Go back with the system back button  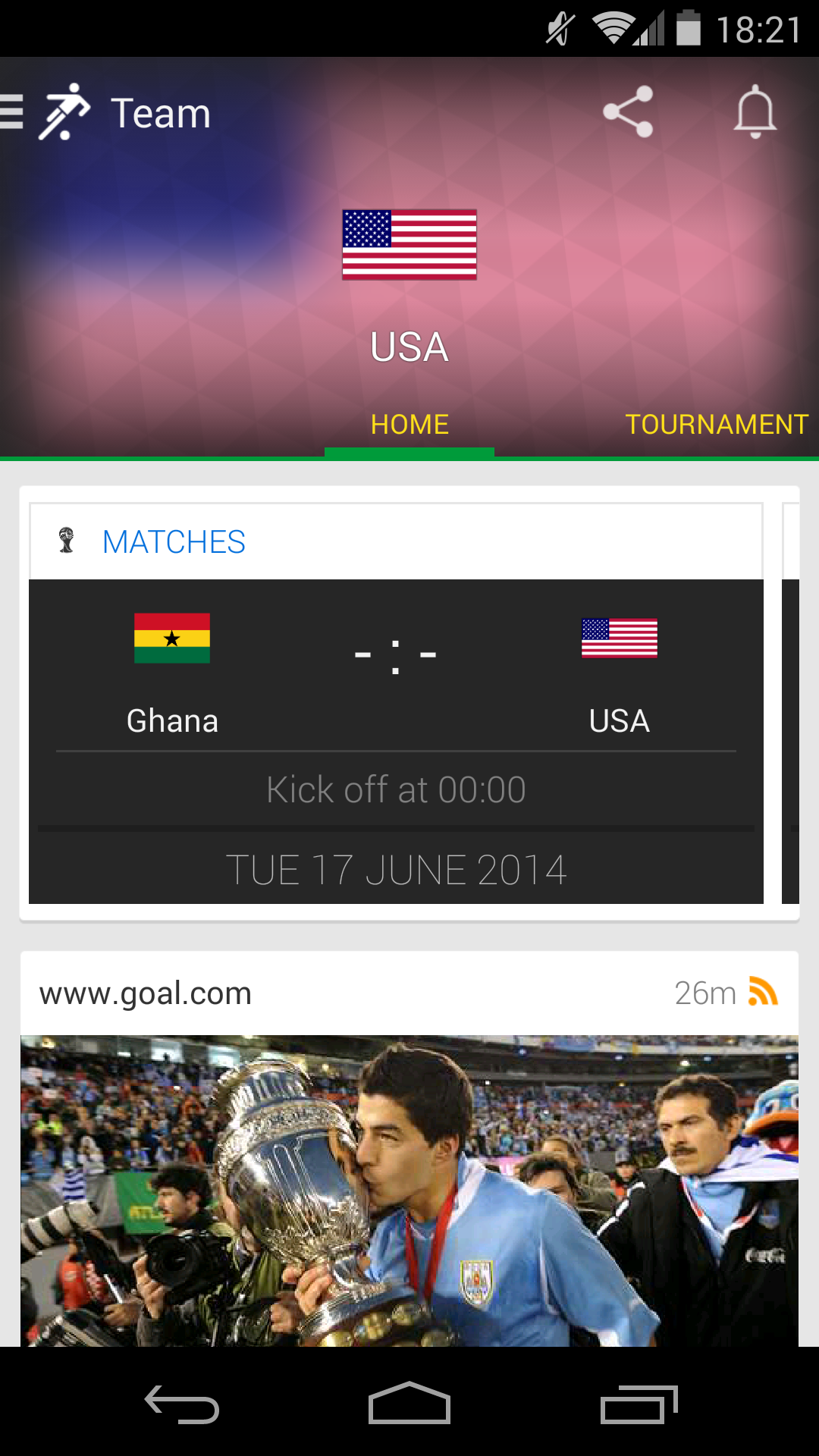[182, 1404]
